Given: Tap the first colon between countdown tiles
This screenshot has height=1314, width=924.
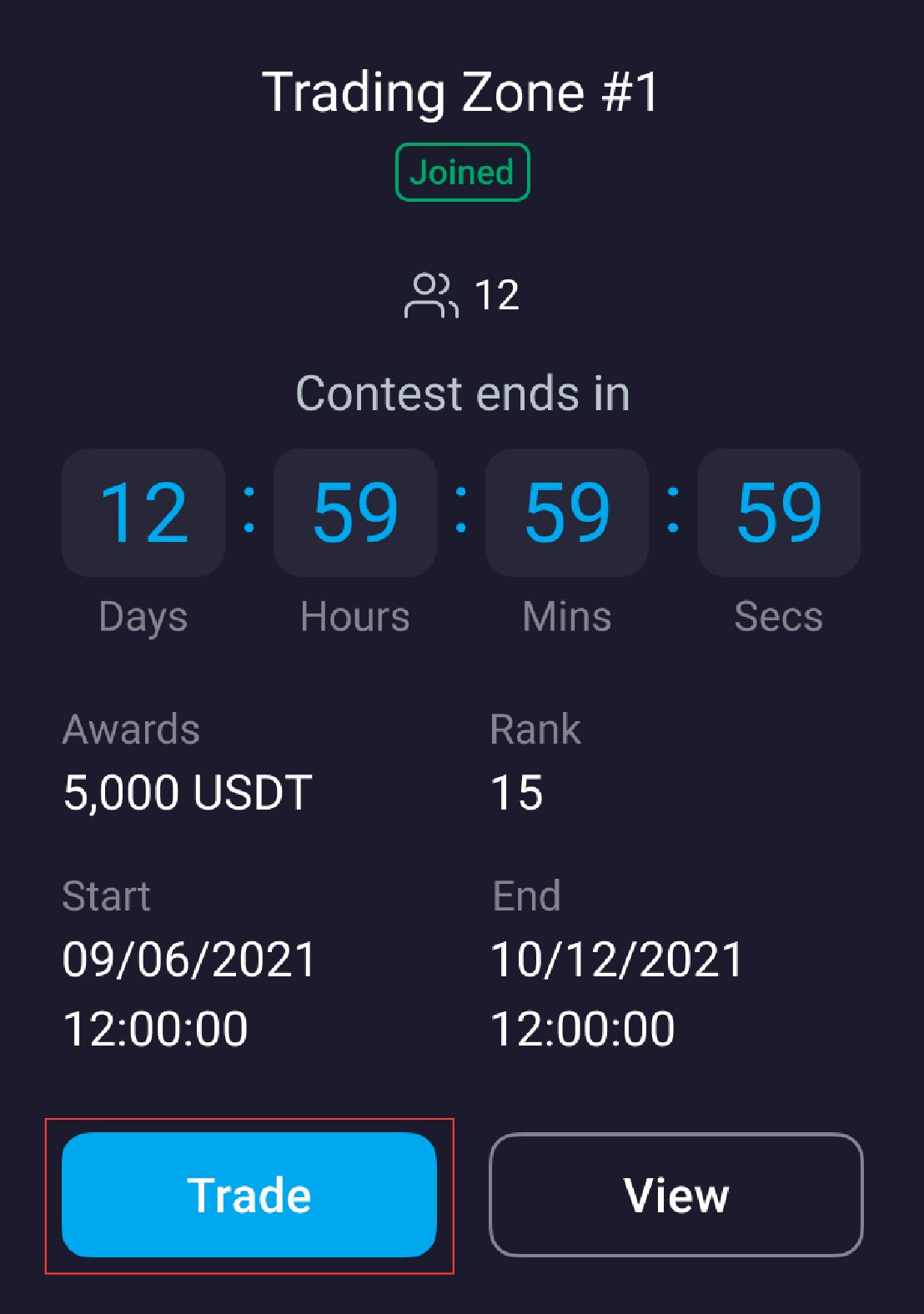Looking at the screenshot, I should pyautogui.click(x=248, y=512).
